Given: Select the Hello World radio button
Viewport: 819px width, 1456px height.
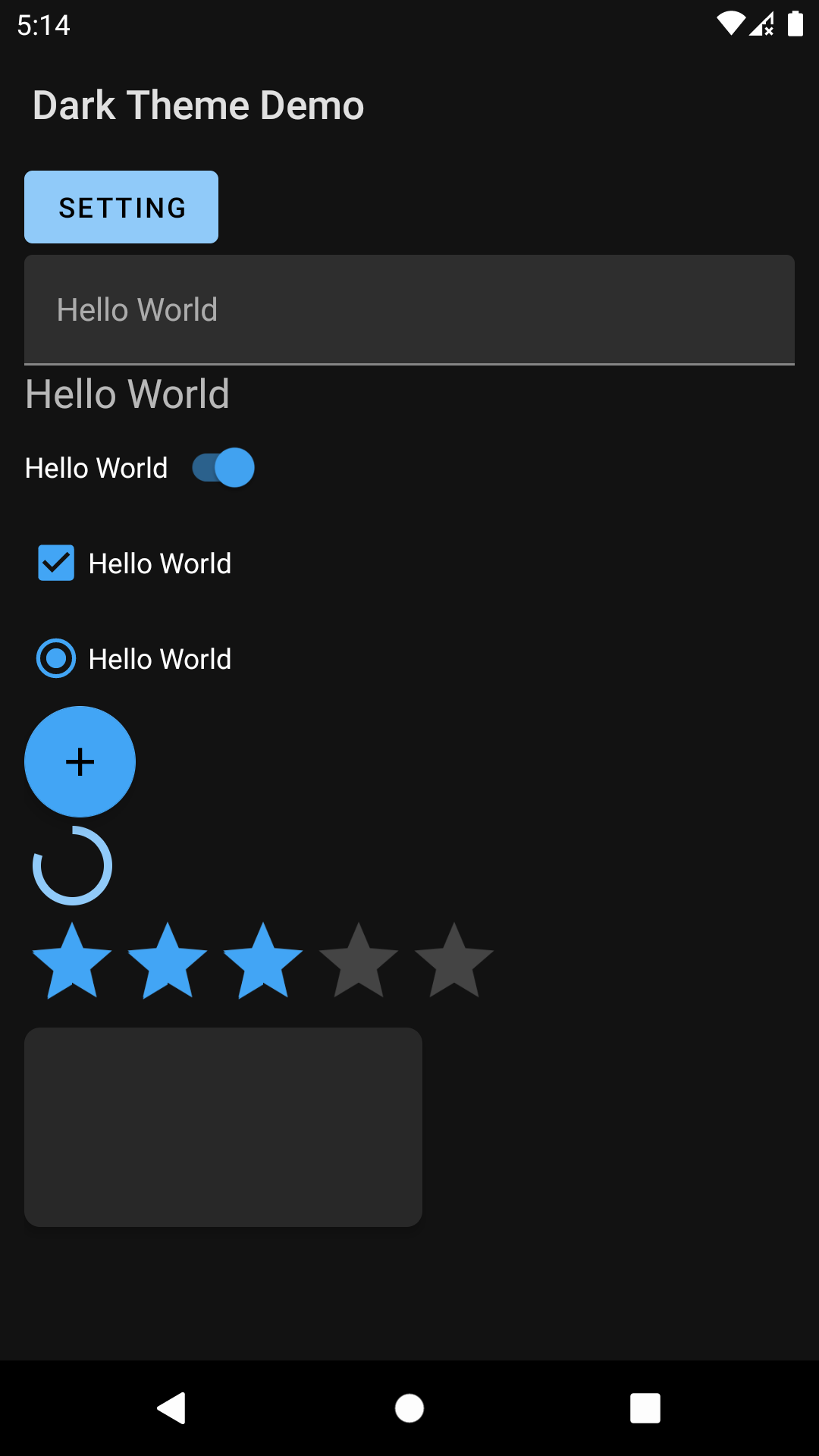Looking at the screenshot, I should tap(55, 658).
